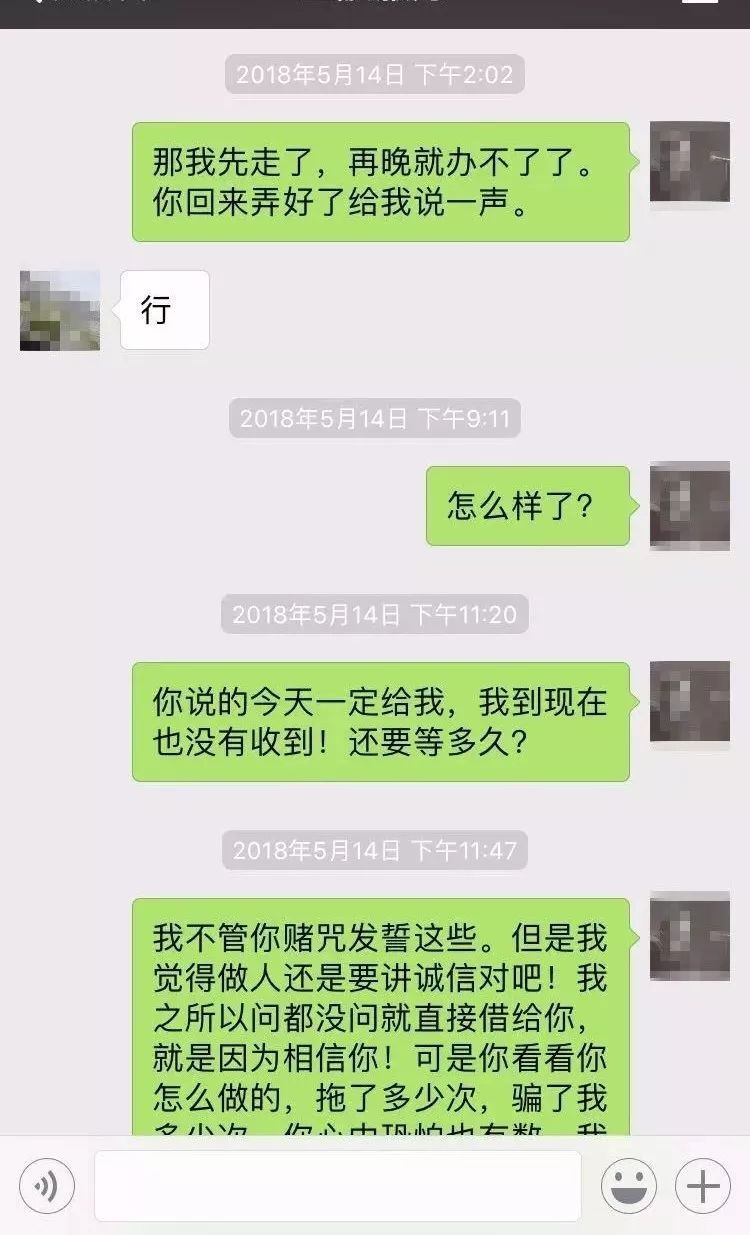Switch to voice message input
Viewport: 750px width, 1235px height.
click(x=46, y=1186)
